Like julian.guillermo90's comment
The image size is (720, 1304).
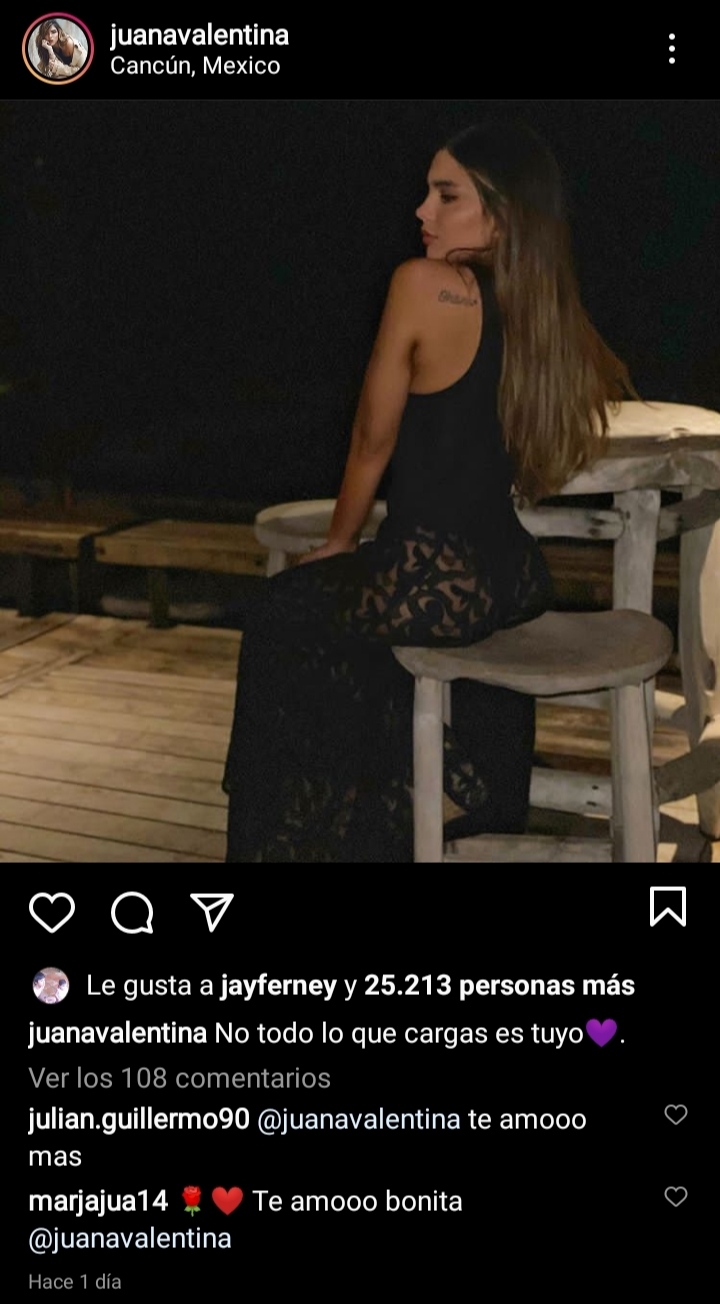click(676, 1115)
